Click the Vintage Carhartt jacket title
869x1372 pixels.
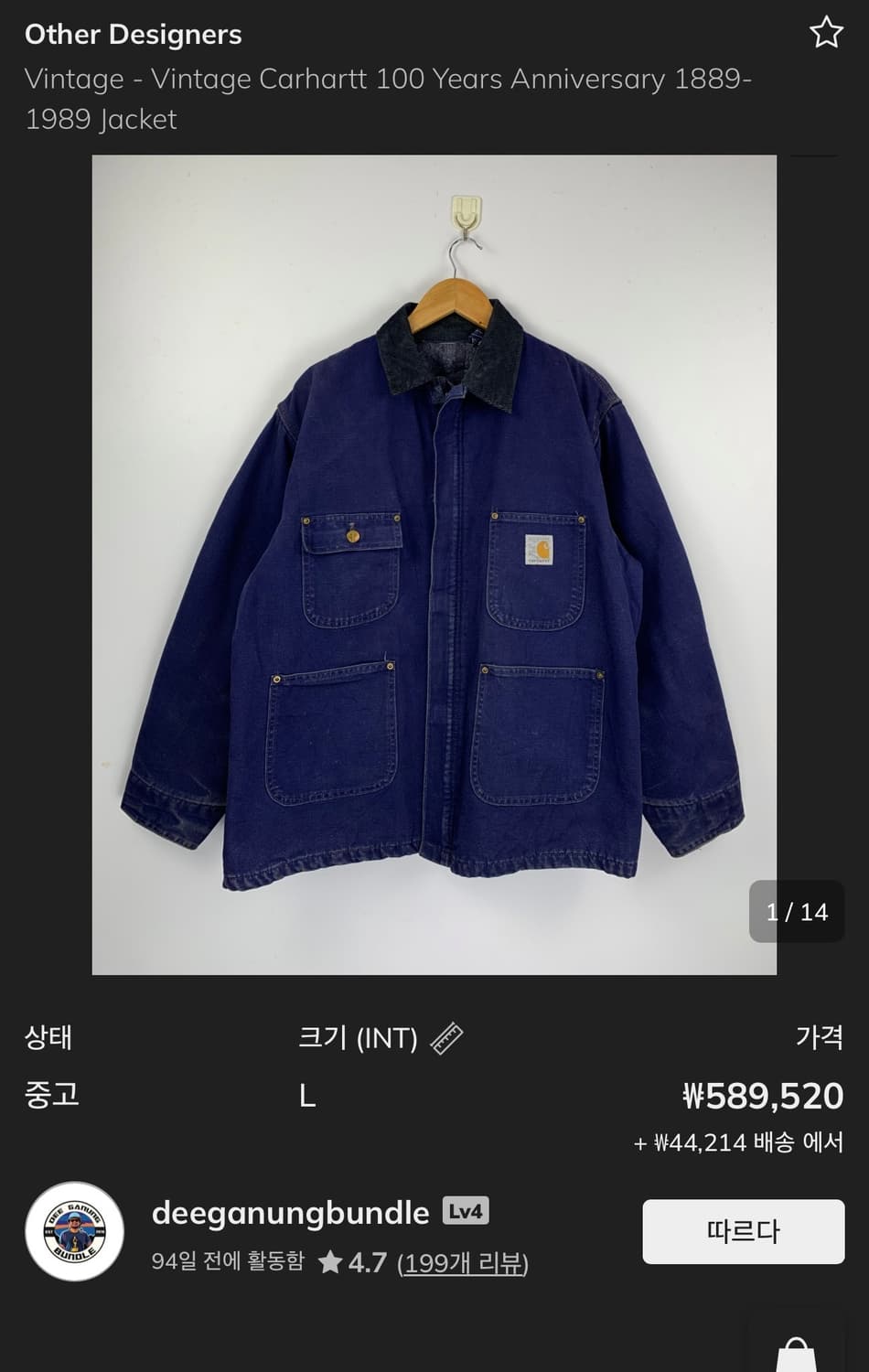pos(389,98)
